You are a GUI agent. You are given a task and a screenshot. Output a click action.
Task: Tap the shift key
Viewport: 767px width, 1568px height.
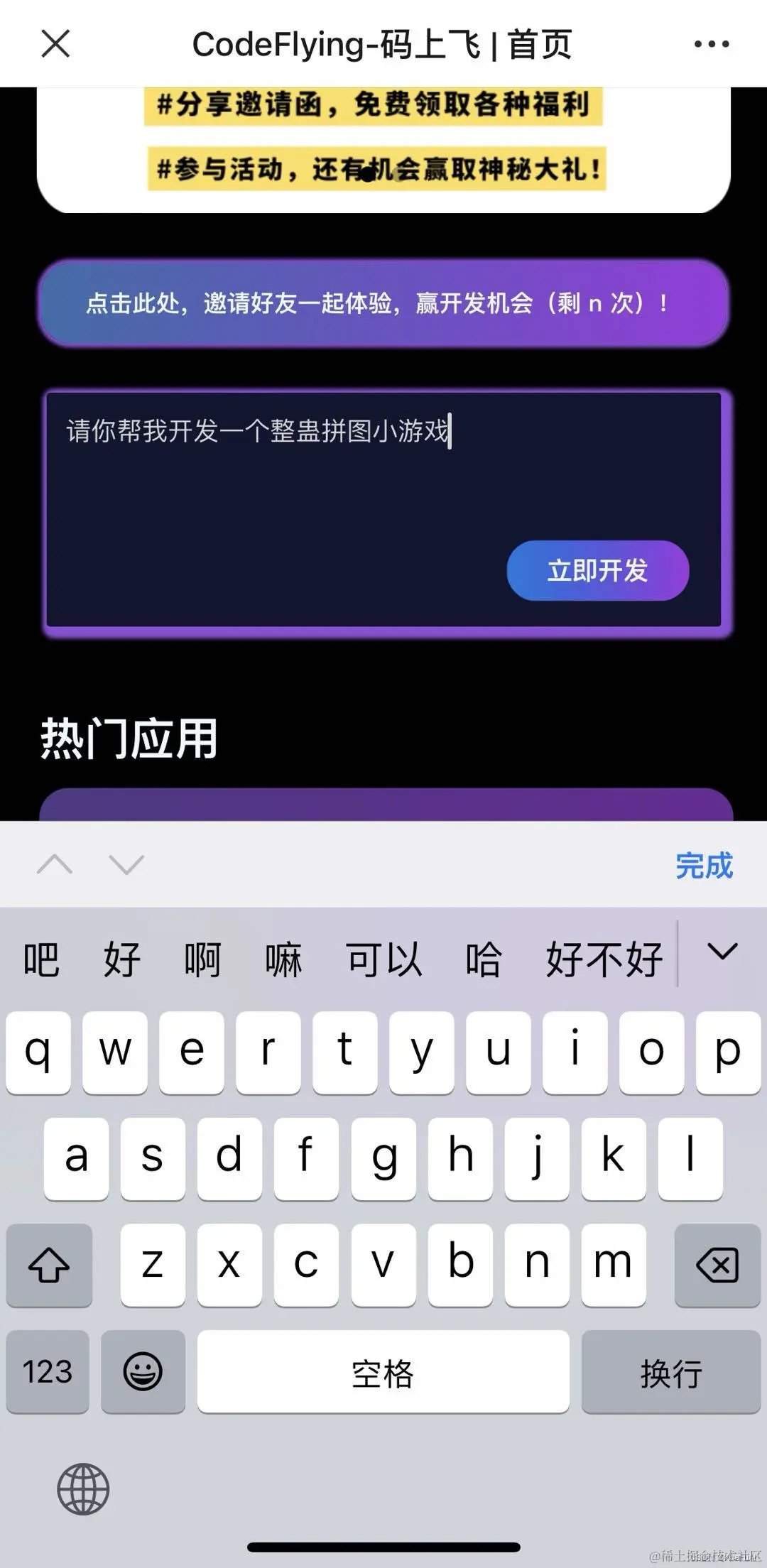[49, 1265]
